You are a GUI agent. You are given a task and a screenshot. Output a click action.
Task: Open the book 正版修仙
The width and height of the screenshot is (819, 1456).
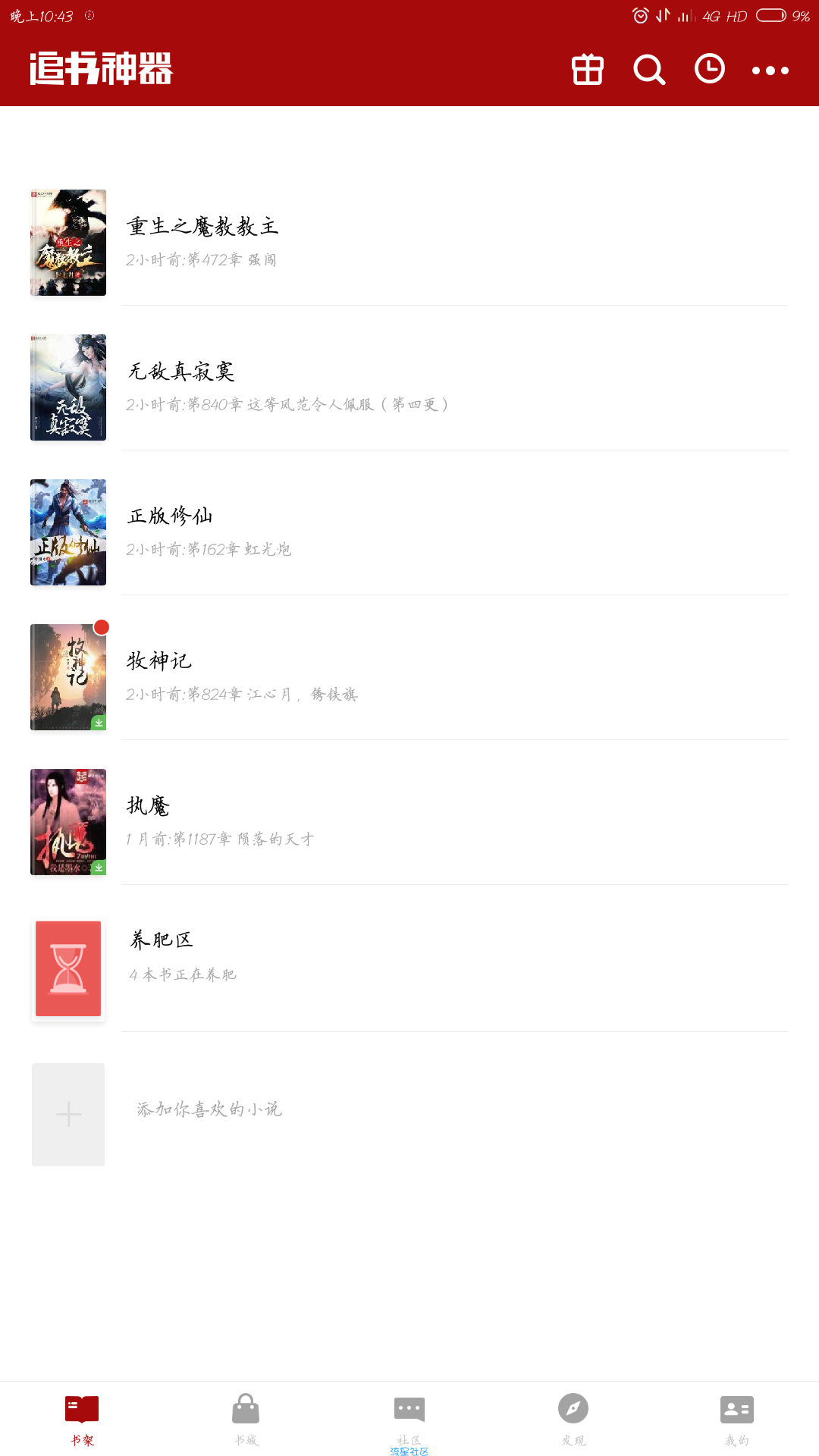coord(409,532)
